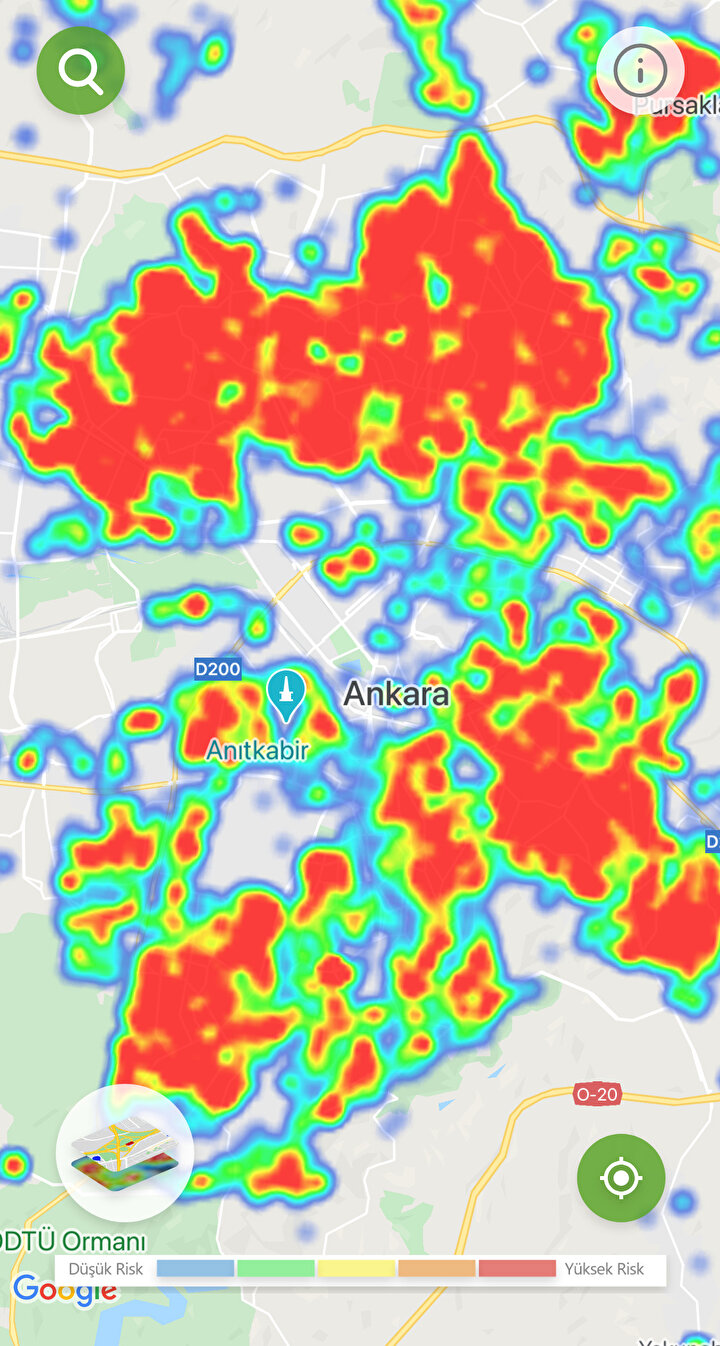Center map on my location
The image size is (720, 1346).
click(x=621, y=1178)
